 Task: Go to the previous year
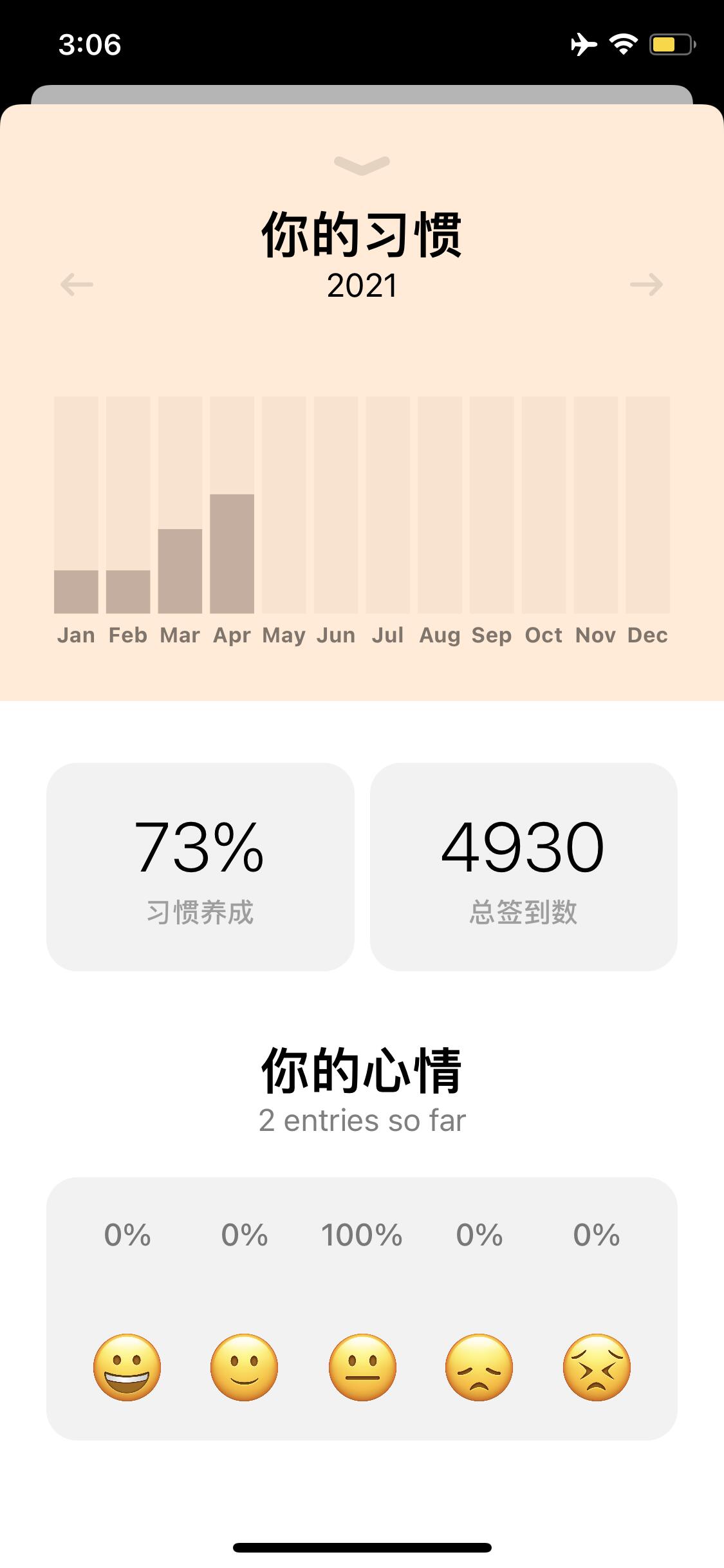point(77,284)
